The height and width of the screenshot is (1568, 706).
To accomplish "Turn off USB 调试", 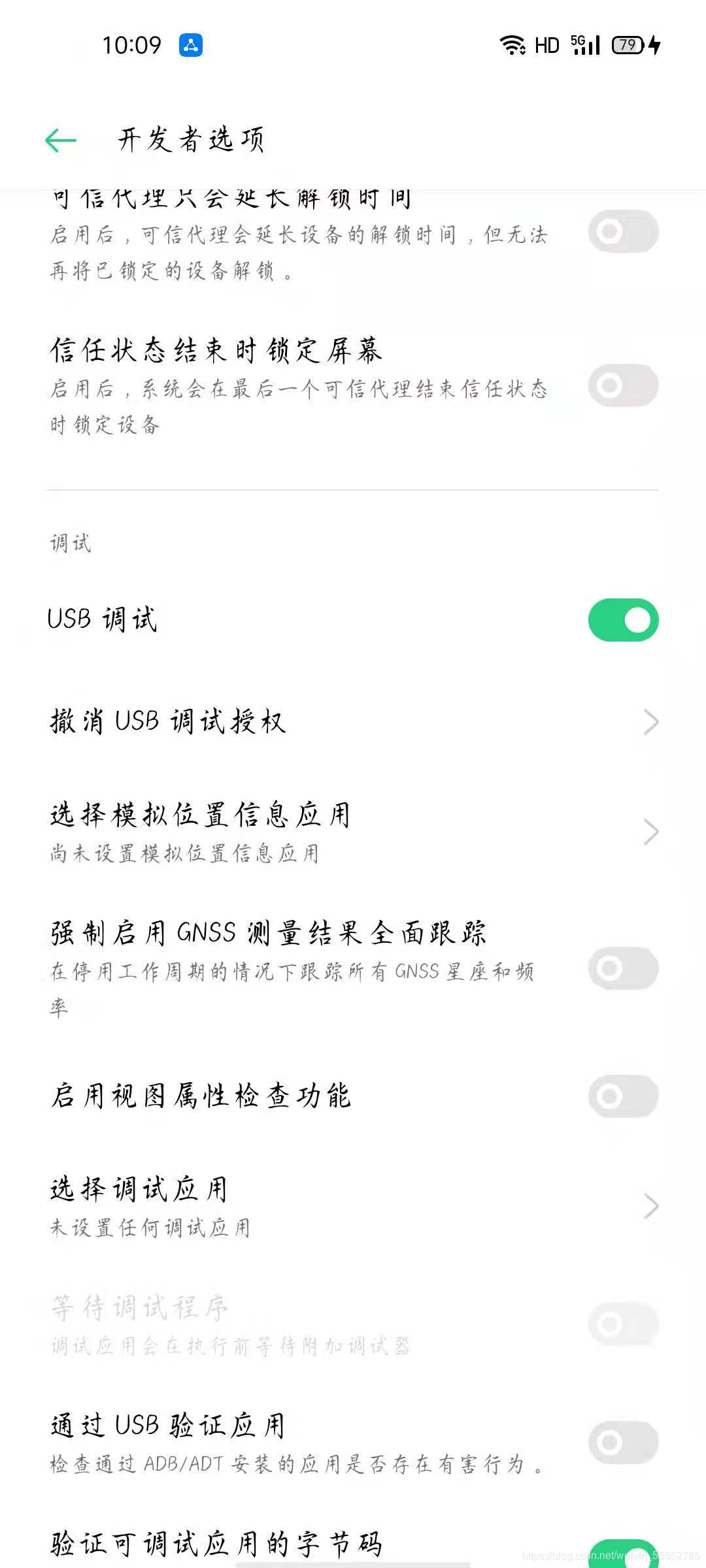I will pyautogui.click(x=622, y=620).
